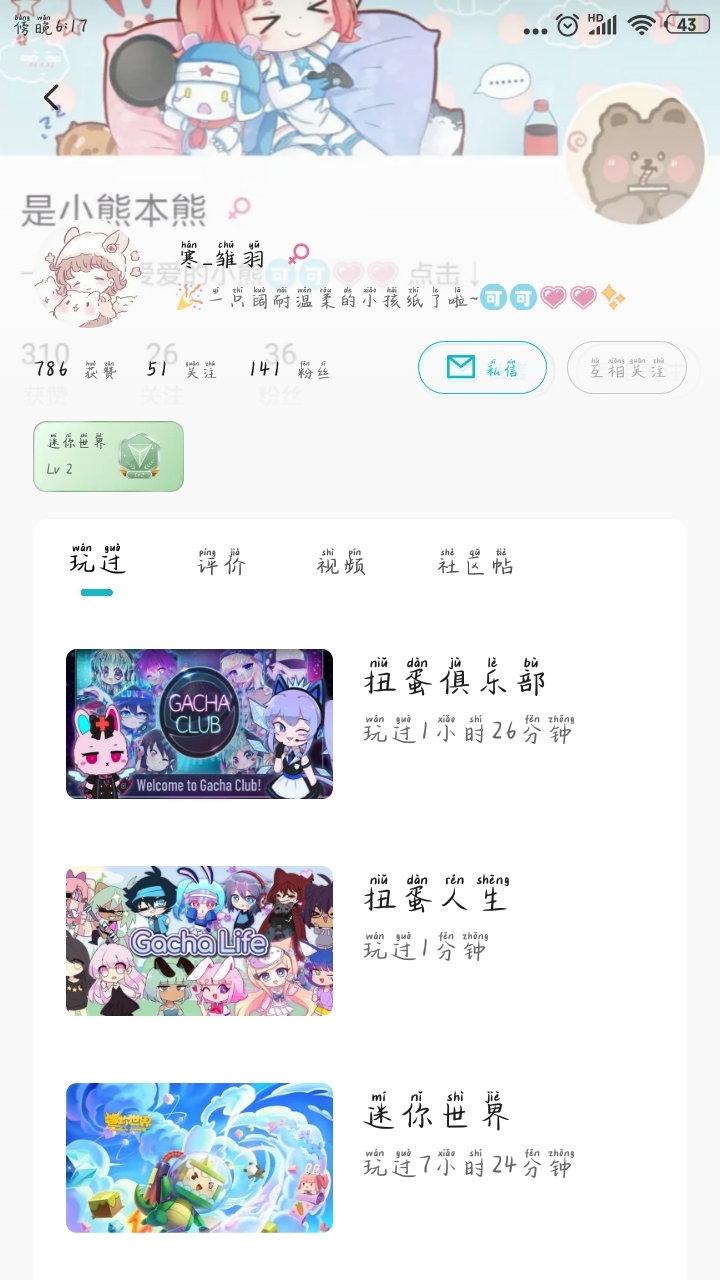The height and width of the screenshot is (1280, 720).
Task: Go back using the top-left arrow
Action: (x=52, y=98)
